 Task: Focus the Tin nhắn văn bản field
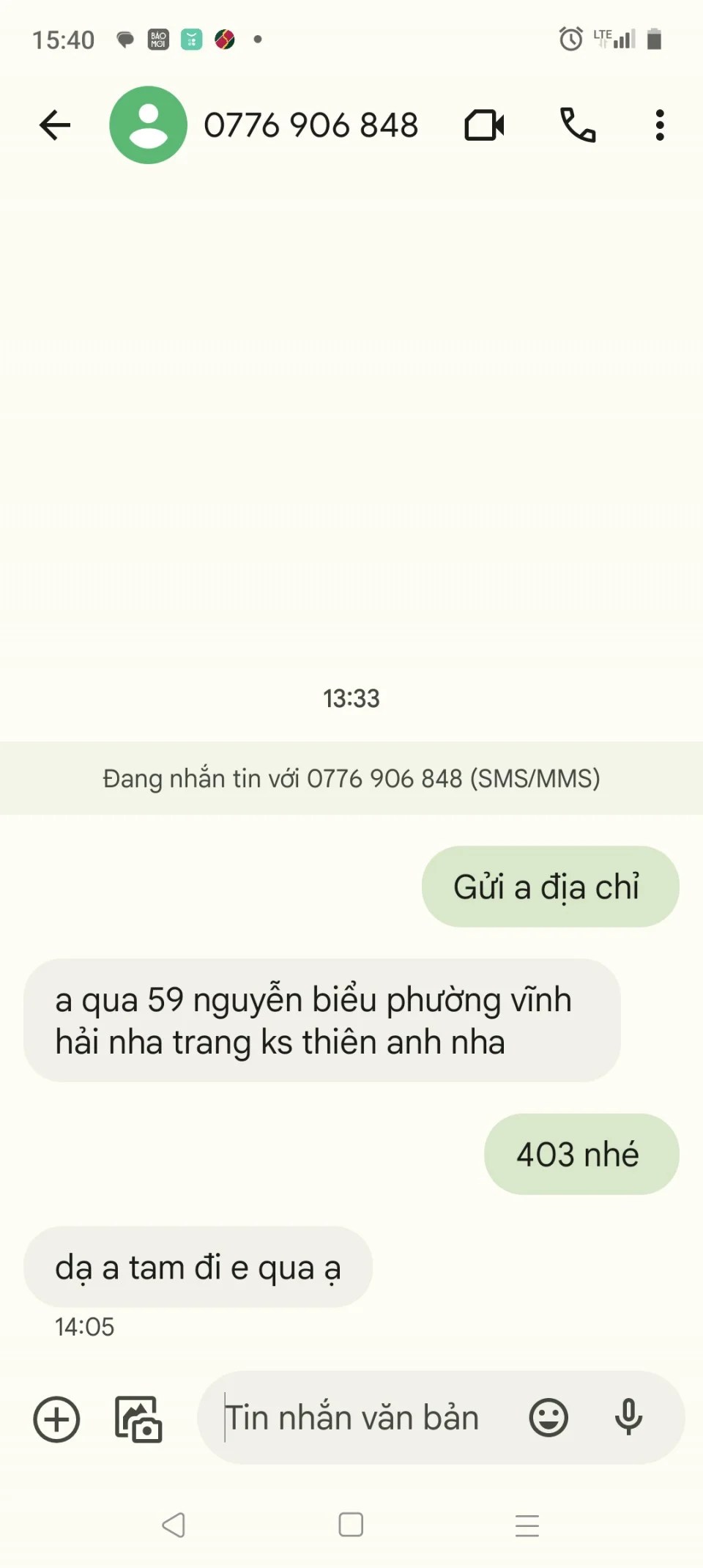point(359,1418)
